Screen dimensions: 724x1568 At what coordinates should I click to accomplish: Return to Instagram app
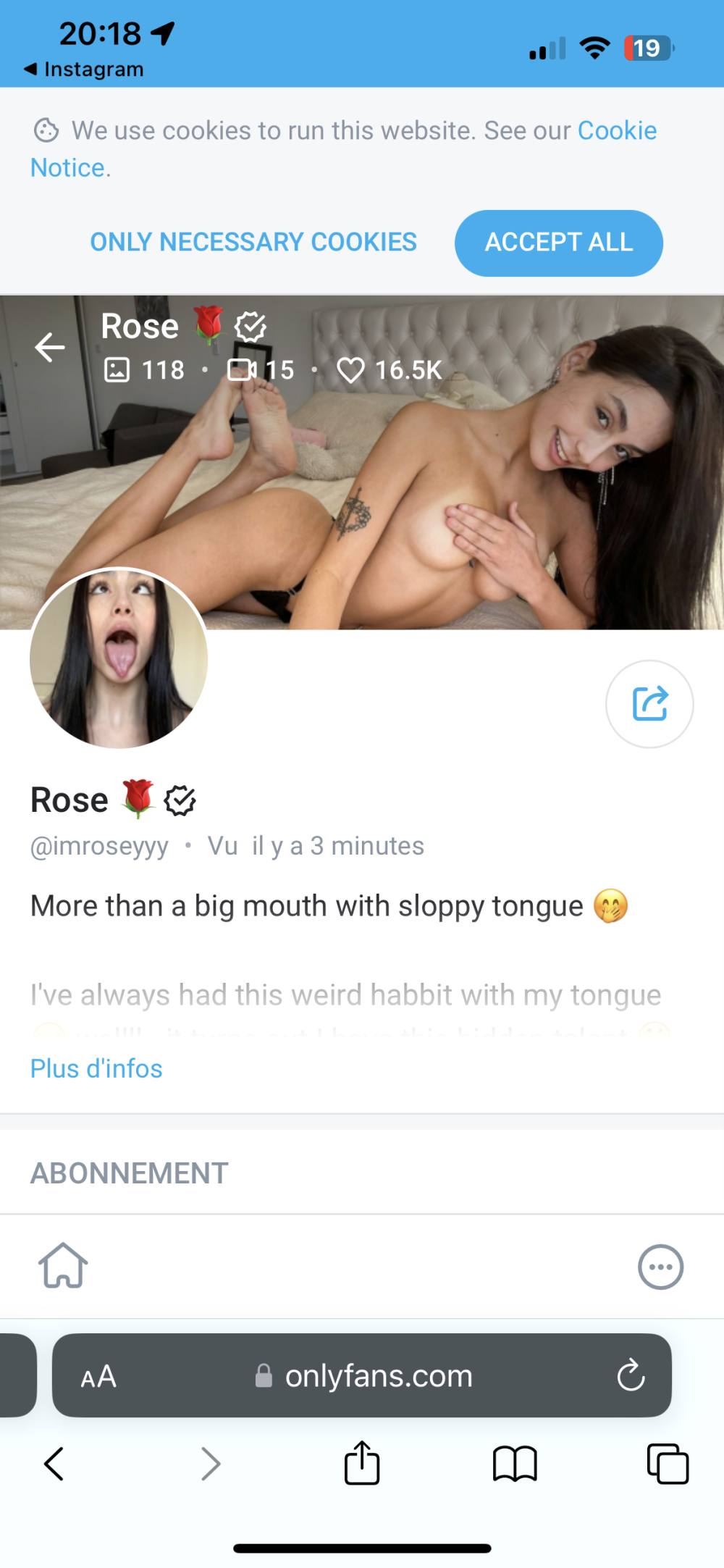83,70
